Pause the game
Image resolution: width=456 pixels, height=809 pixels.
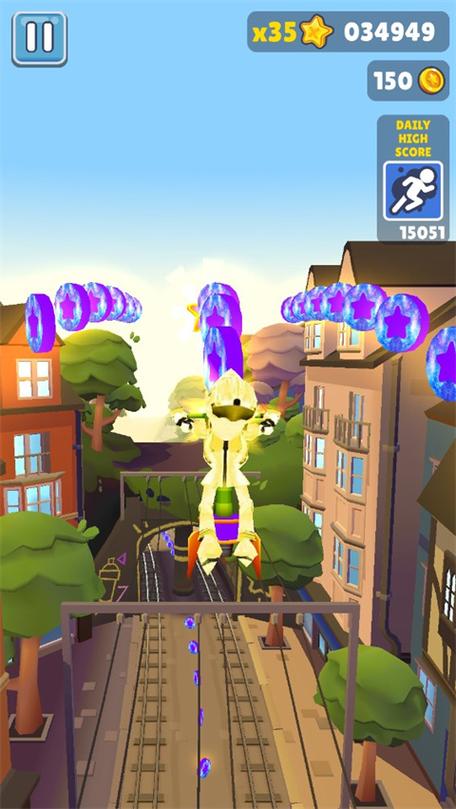click(x=40, y=39)
